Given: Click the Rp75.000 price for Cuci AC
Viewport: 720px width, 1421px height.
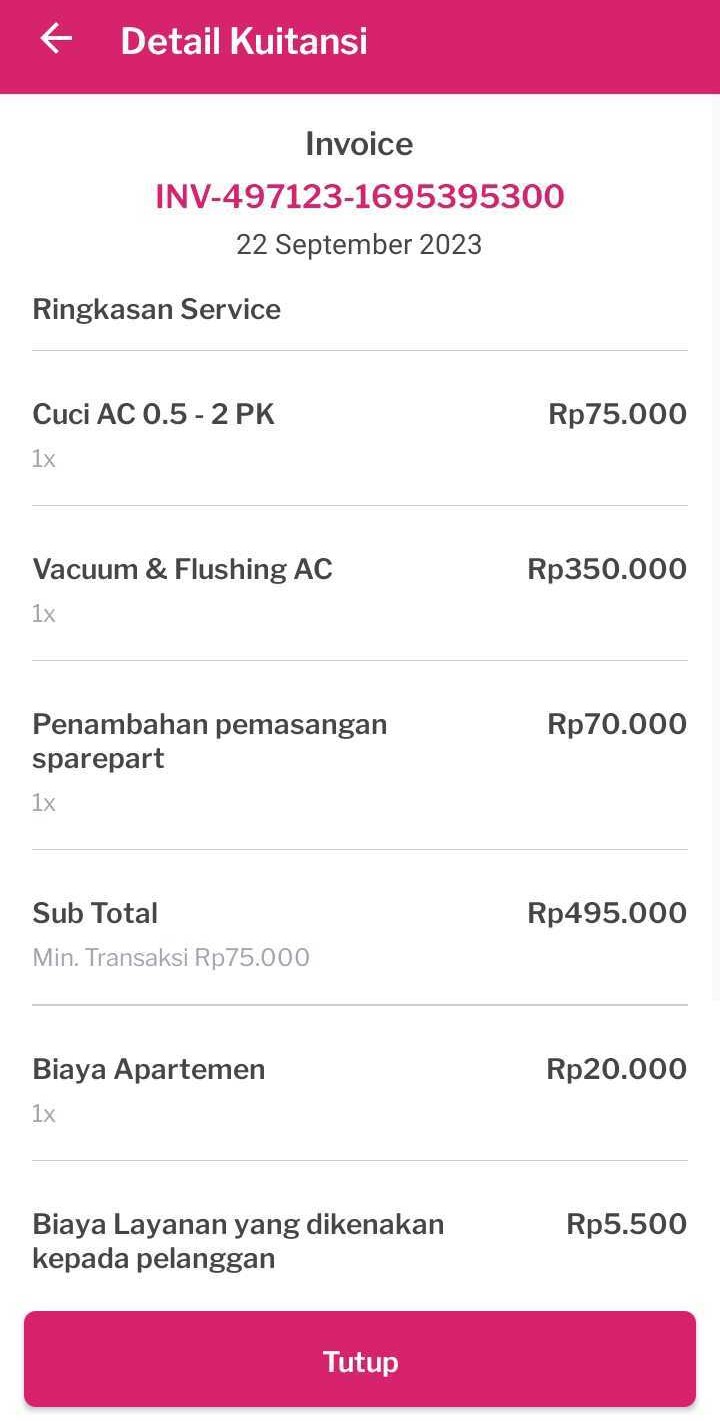Looking at the screenshot, I should tap(617, 413).
